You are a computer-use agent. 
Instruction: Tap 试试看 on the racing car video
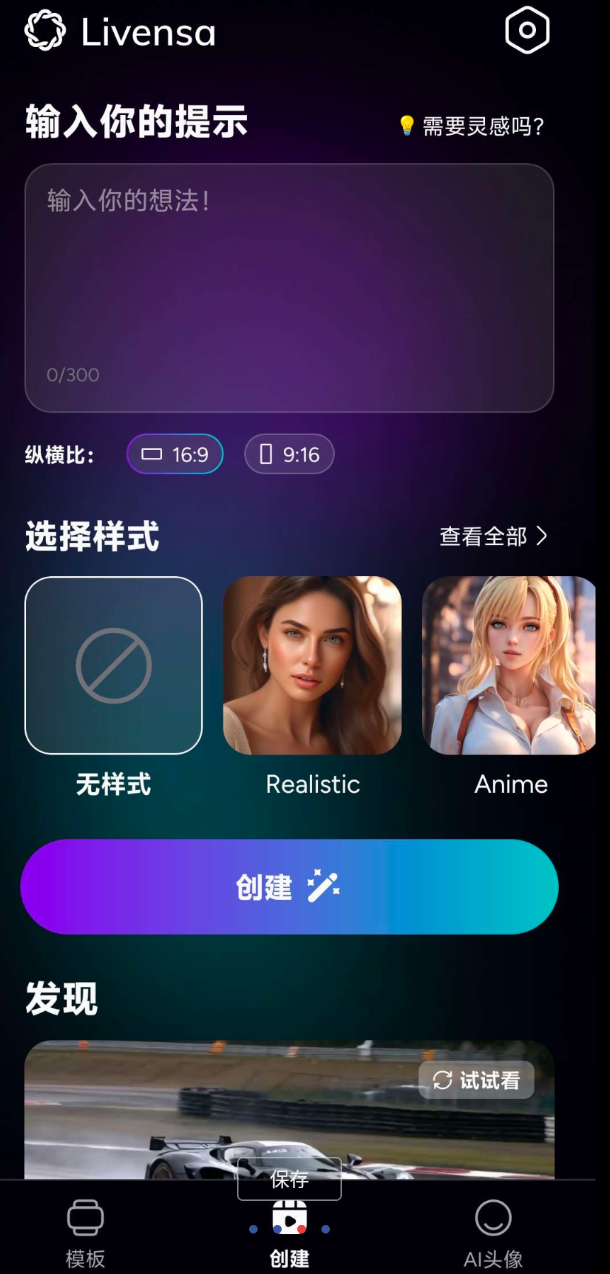click(476, 1080)
